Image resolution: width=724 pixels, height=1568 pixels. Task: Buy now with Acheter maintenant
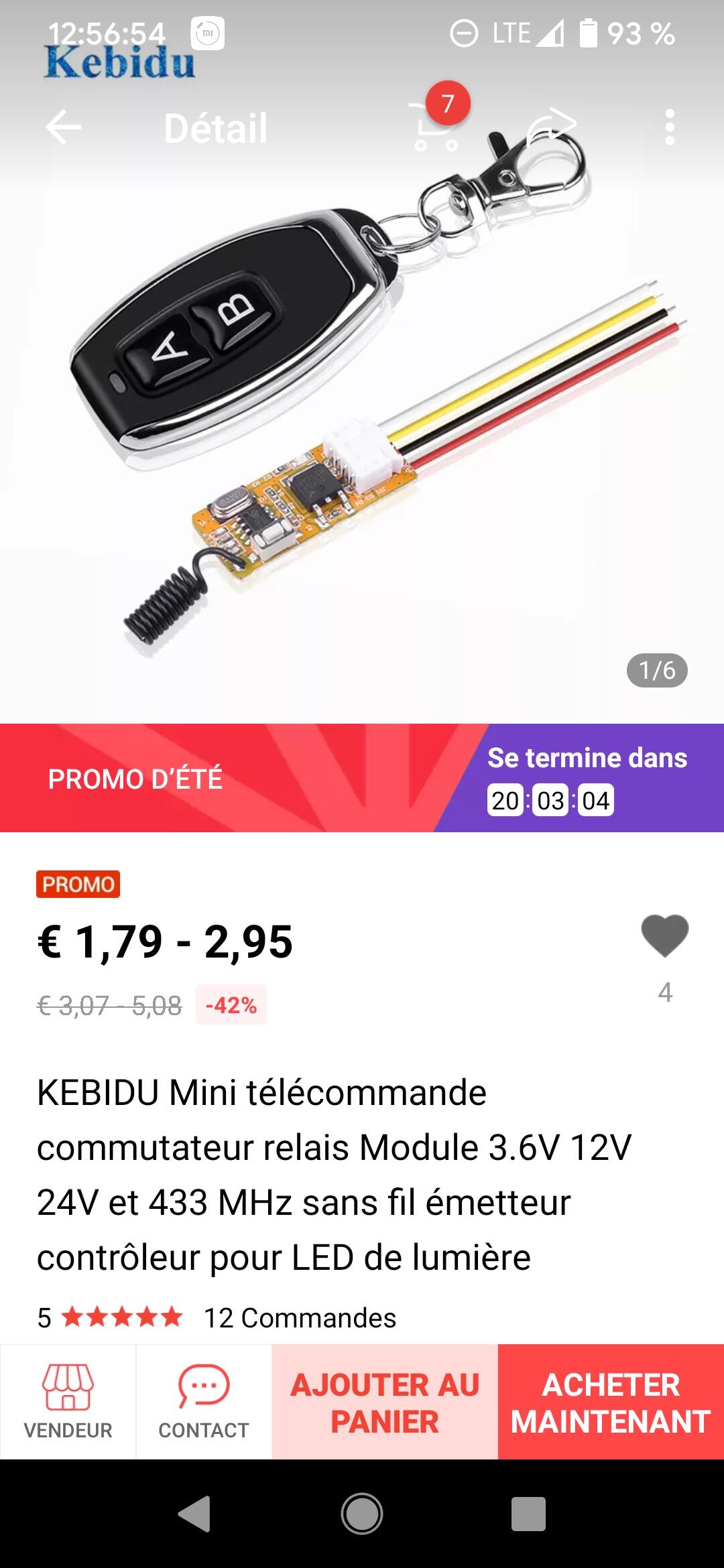(x=611, y=1402)
